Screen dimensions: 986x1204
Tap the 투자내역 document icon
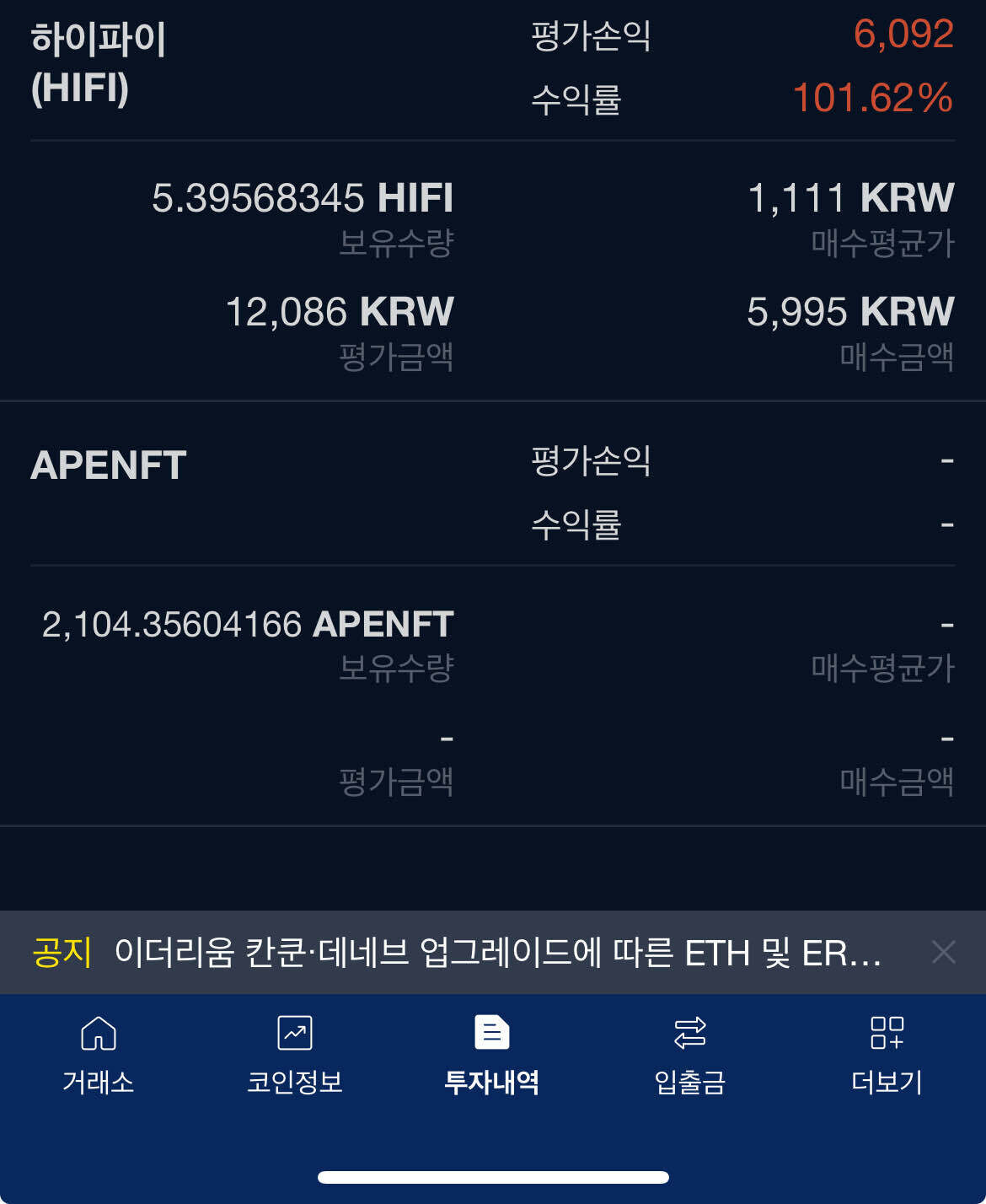(492, 1032)
